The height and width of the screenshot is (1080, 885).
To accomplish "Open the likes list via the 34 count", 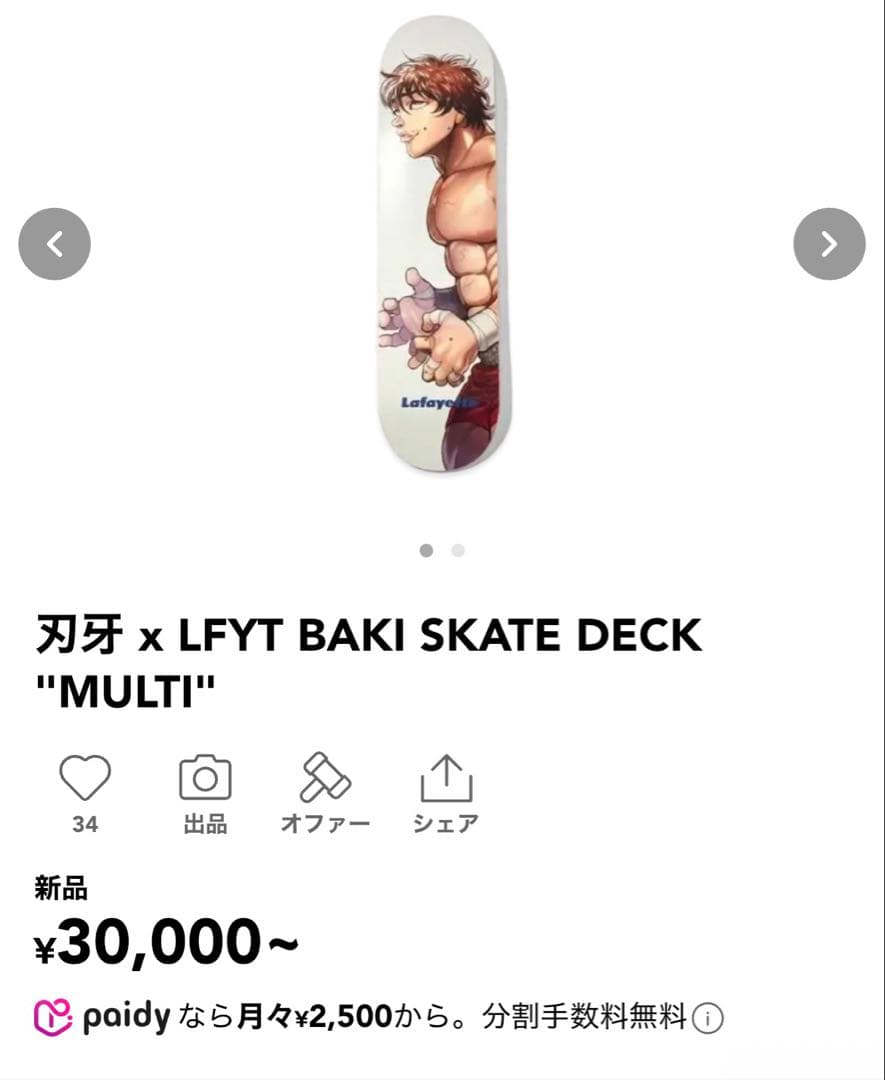I will (86, 825).
